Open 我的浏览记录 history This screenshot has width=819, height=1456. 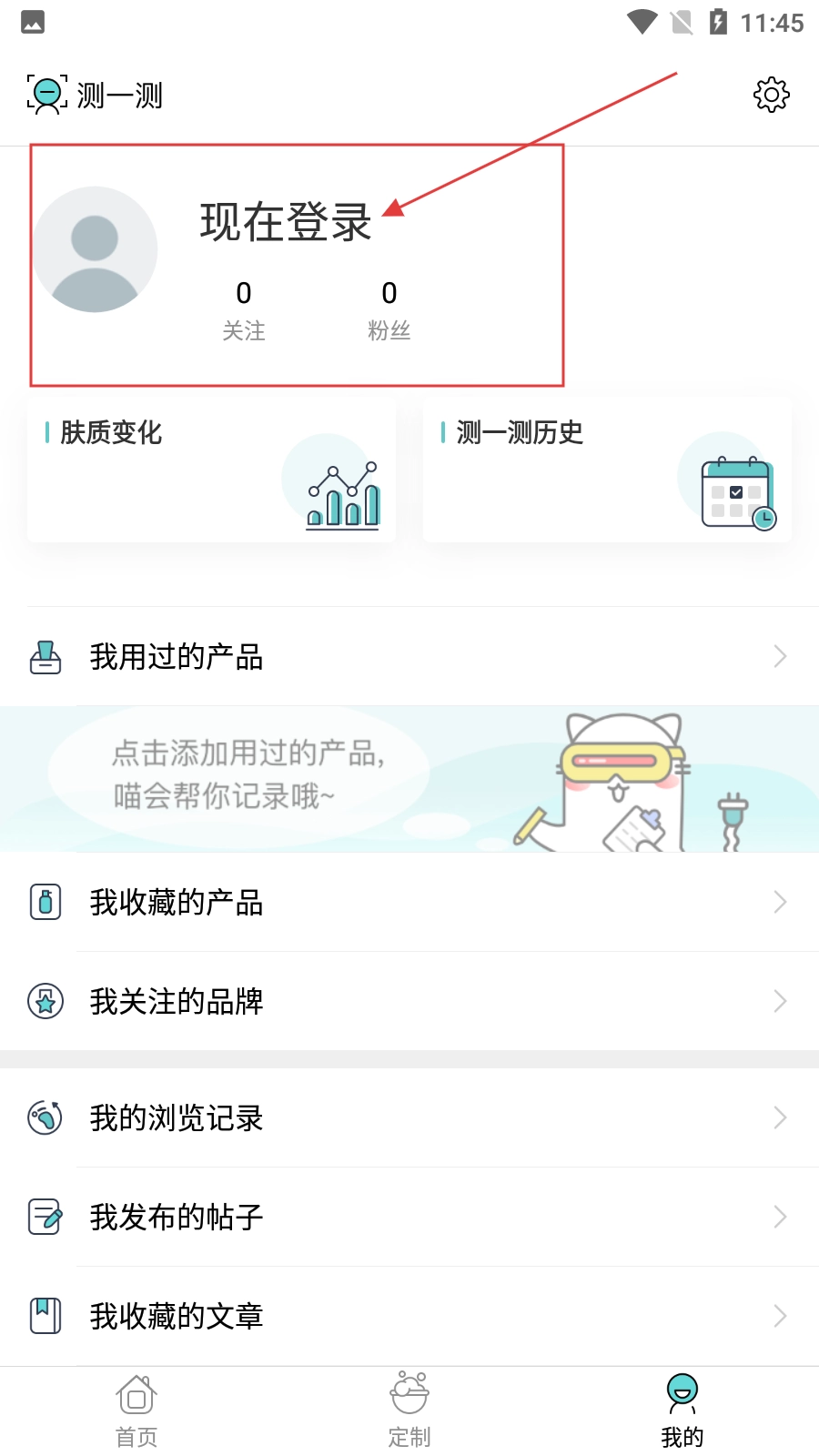(409, 1117)
